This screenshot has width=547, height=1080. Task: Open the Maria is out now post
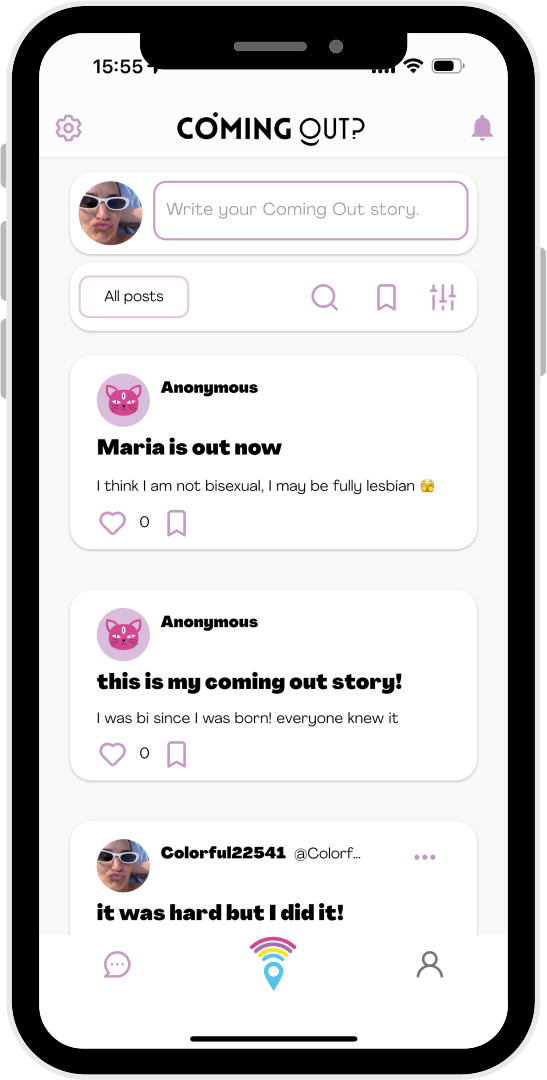pos(189,448)
